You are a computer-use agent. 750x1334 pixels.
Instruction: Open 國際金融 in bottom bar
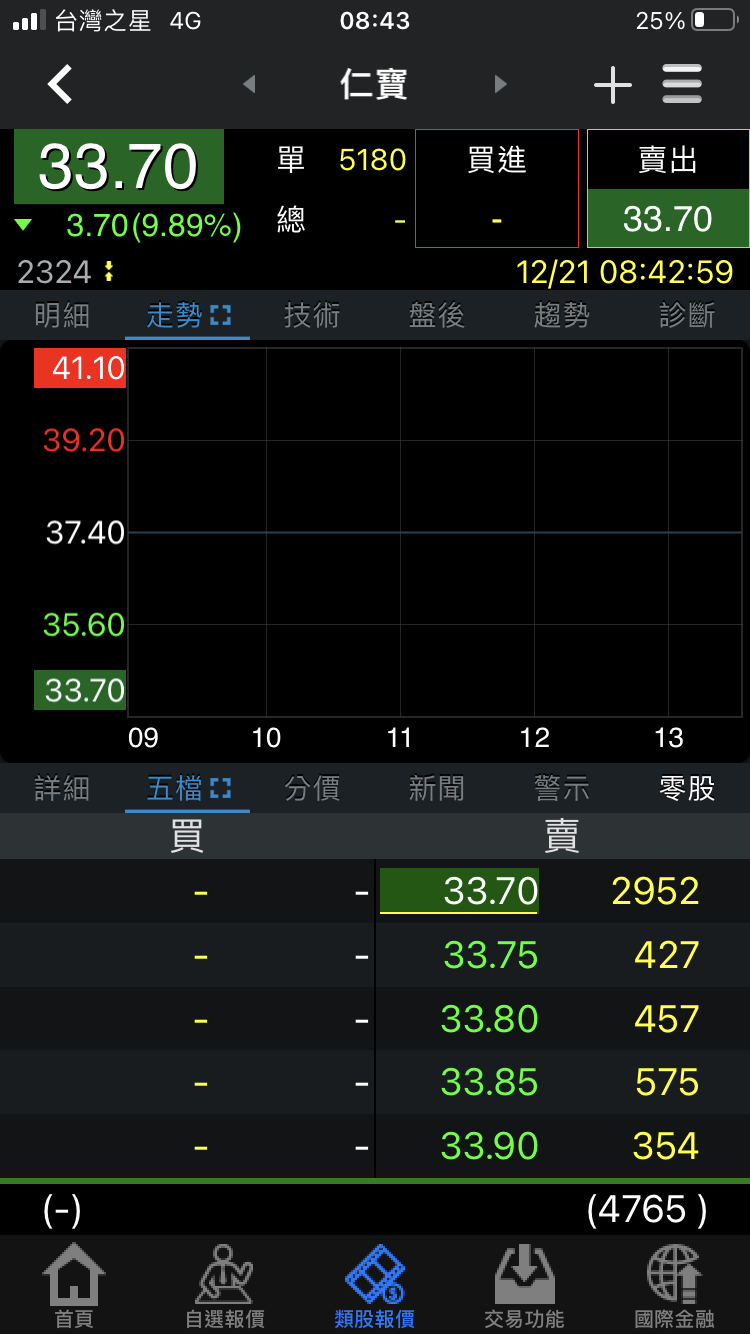click(675, 1286)
